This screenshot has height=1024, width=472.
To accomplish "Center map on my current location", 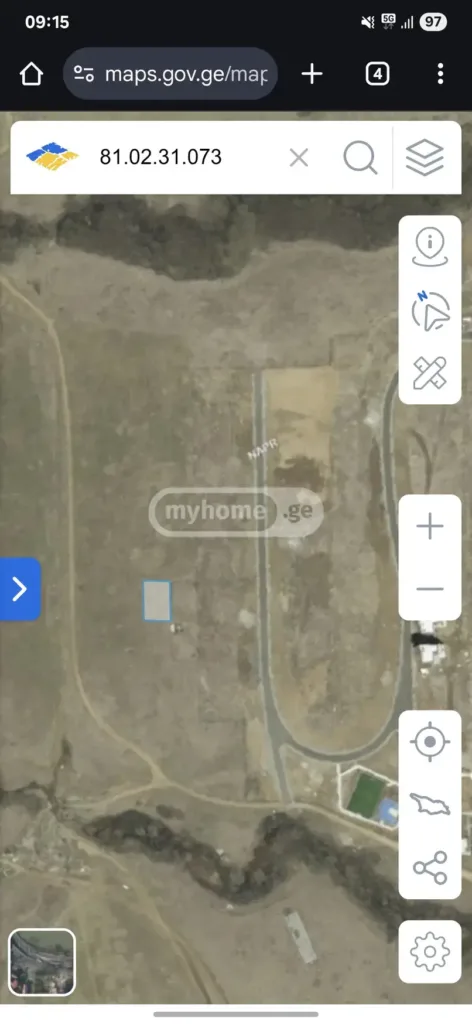I will tap(430, 743).
